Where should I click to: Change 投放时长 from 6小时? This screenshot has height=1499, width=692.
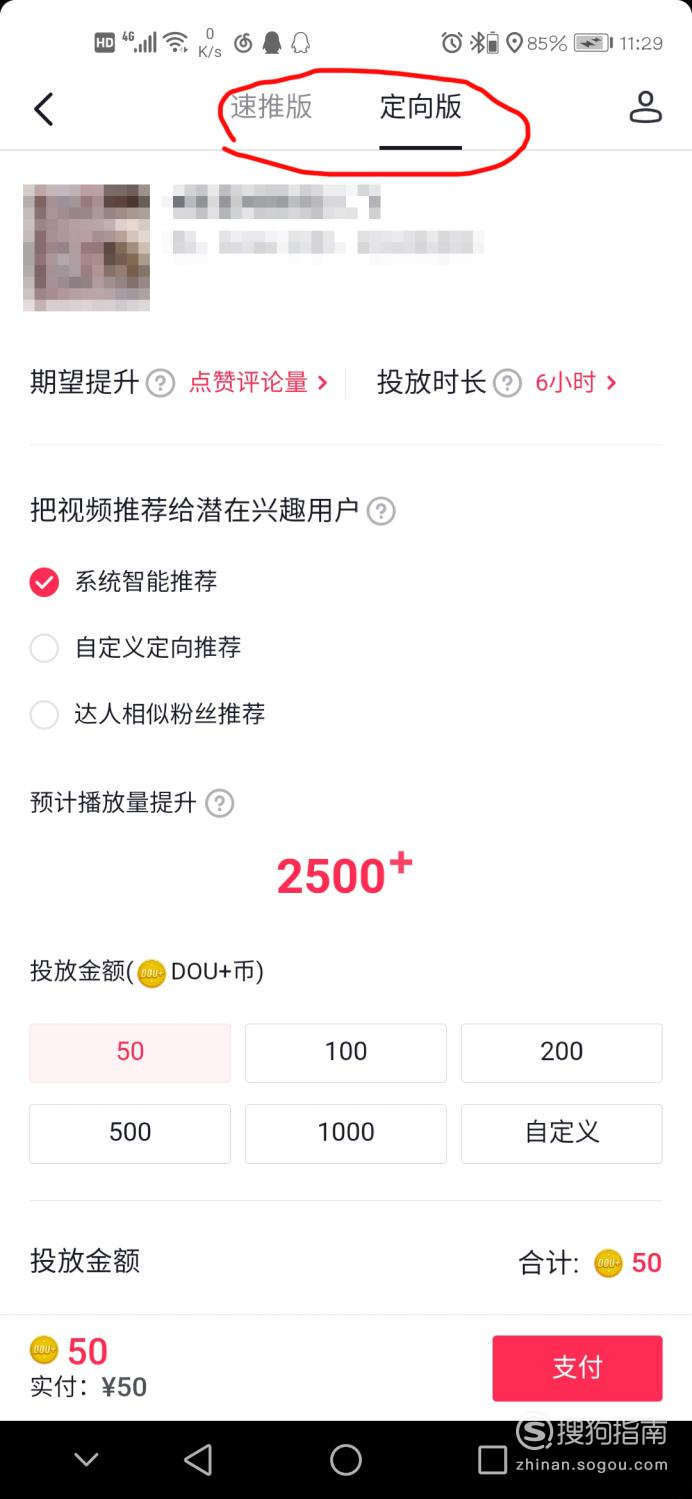click(575, 382)
